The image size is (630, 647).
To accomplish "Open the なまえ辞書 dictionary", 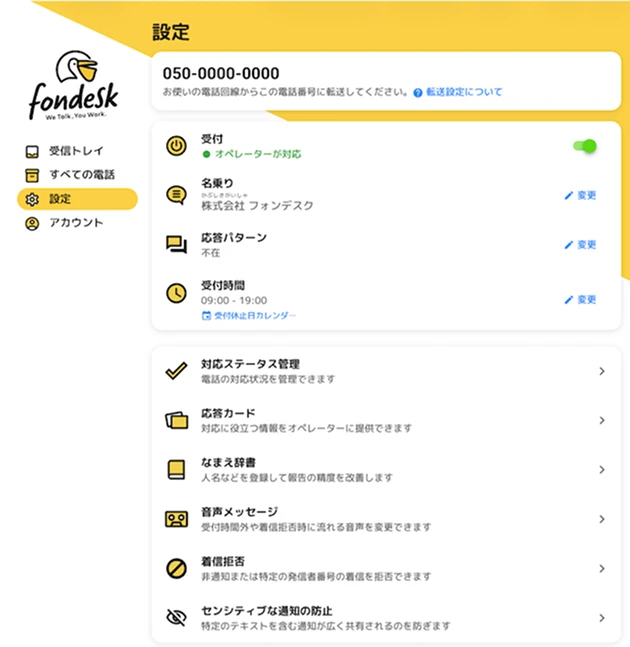I will tap(385, 469).
